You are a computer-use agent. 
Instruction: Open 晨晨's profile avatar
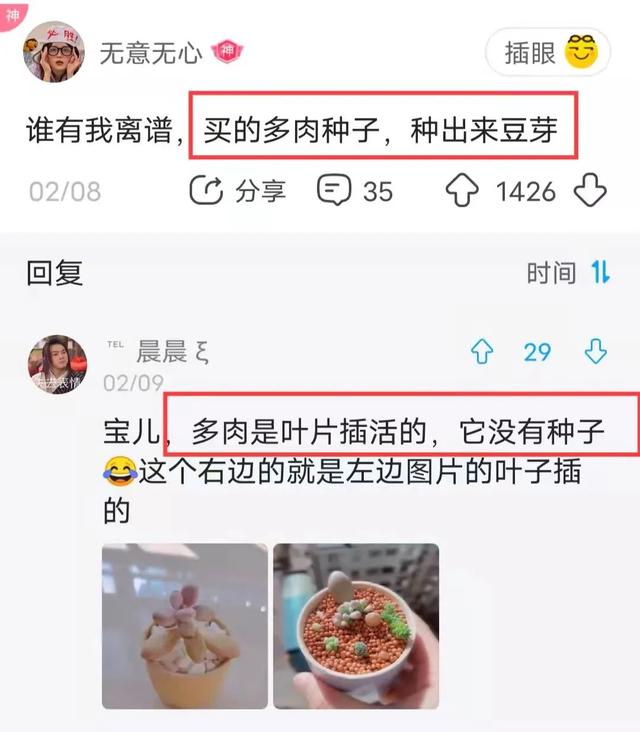click(57, 364)
